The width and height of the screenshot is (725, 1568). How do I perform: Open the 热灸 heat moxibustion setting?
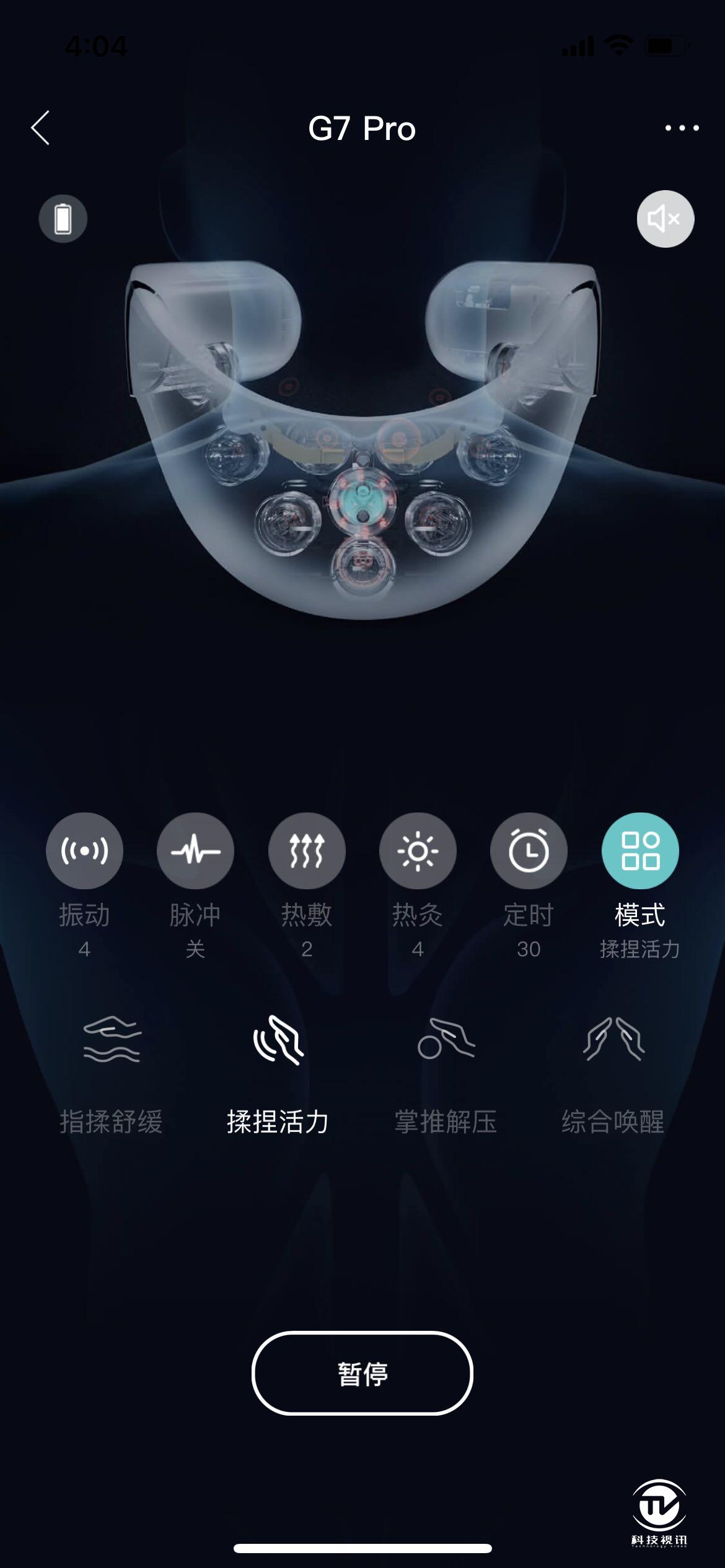coord(418,851)
